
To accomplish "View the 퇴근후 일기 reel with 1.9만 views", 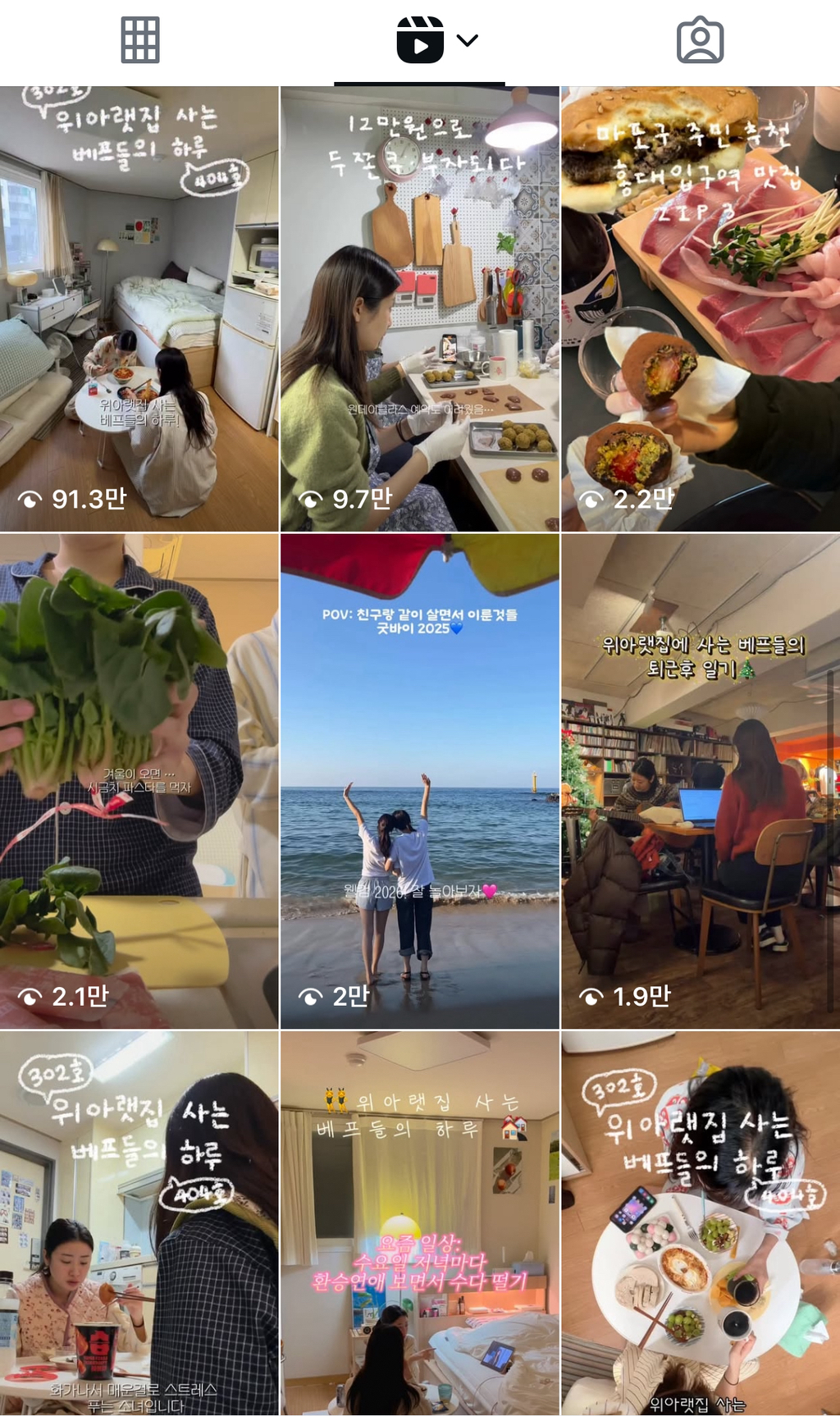I will coord(700,781).
